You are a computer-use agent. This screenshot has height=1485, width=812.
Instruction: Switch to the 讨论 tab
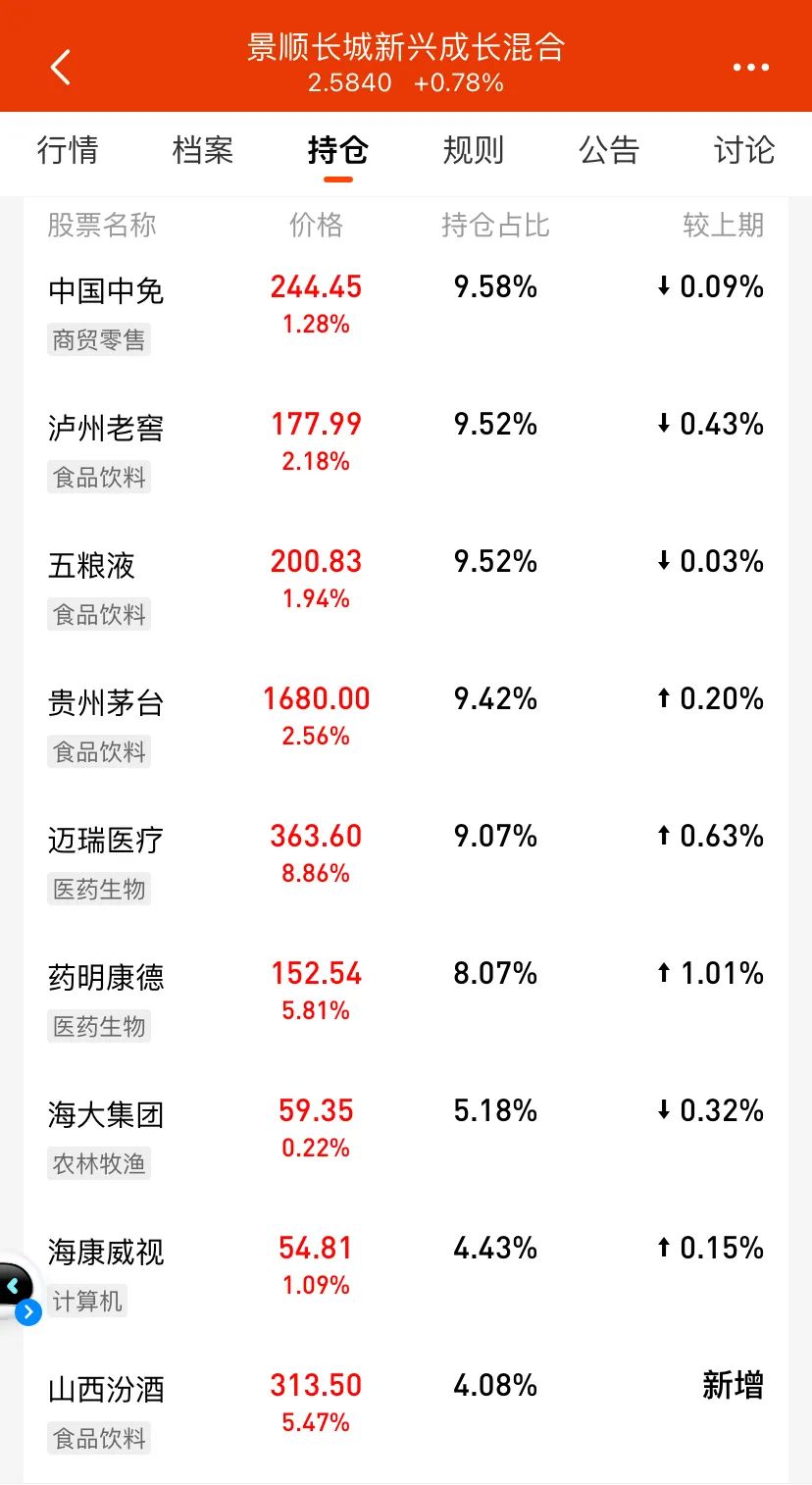pyautogui.click(x=743, y=150)
